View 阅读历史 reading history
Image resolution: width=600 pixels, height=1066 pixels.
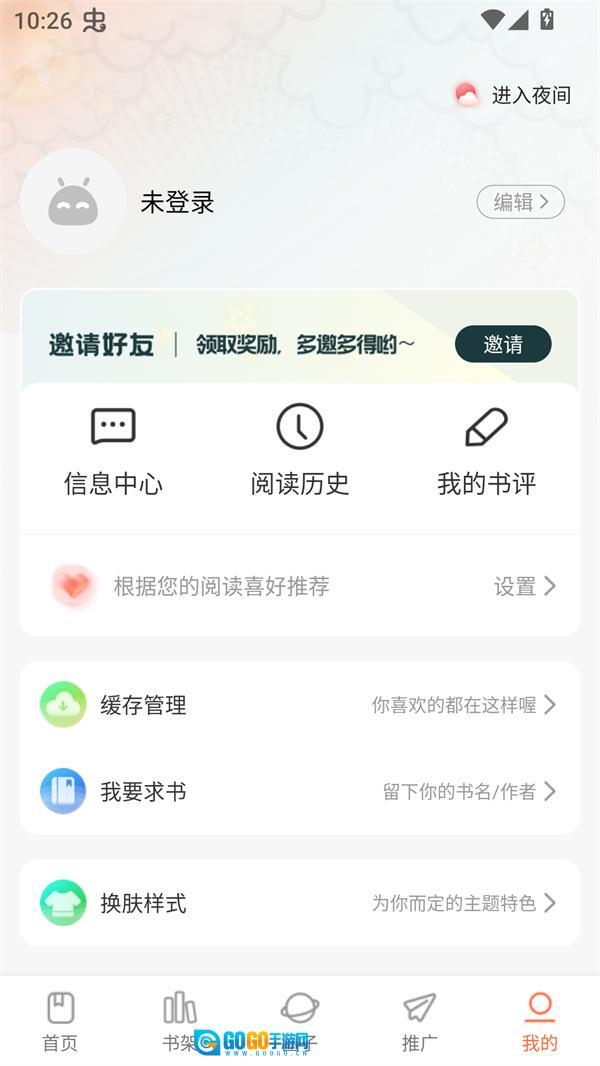300,453
